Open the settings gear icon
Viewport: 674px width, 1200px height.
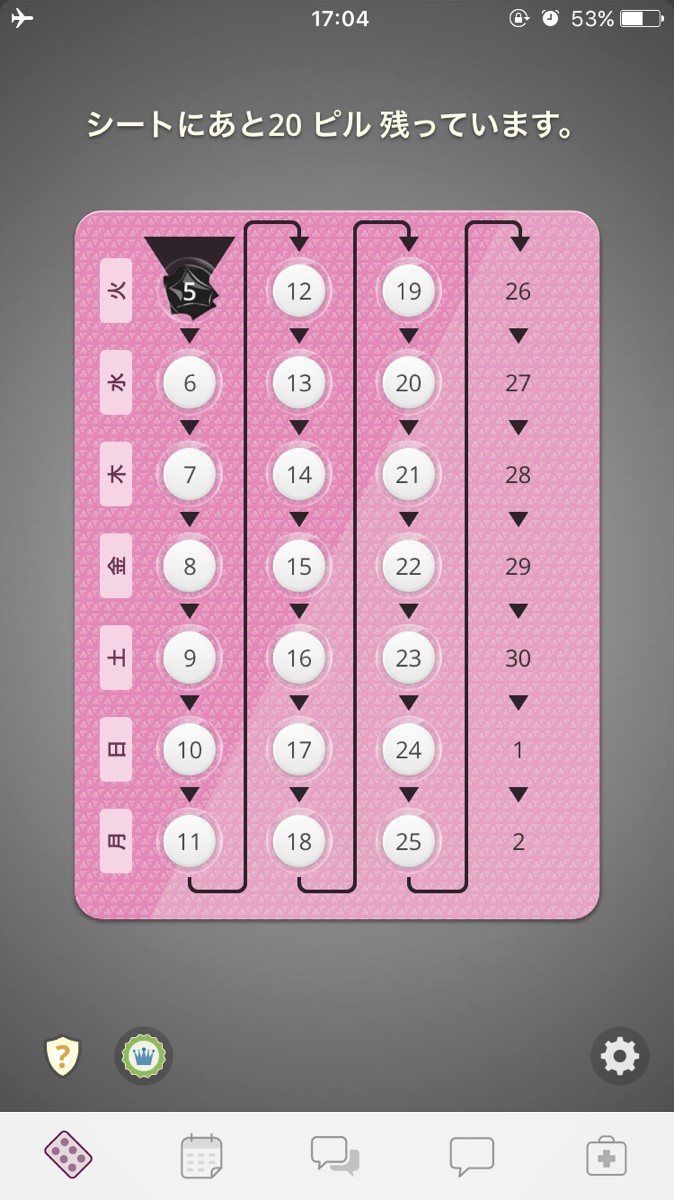point(619,1056)
